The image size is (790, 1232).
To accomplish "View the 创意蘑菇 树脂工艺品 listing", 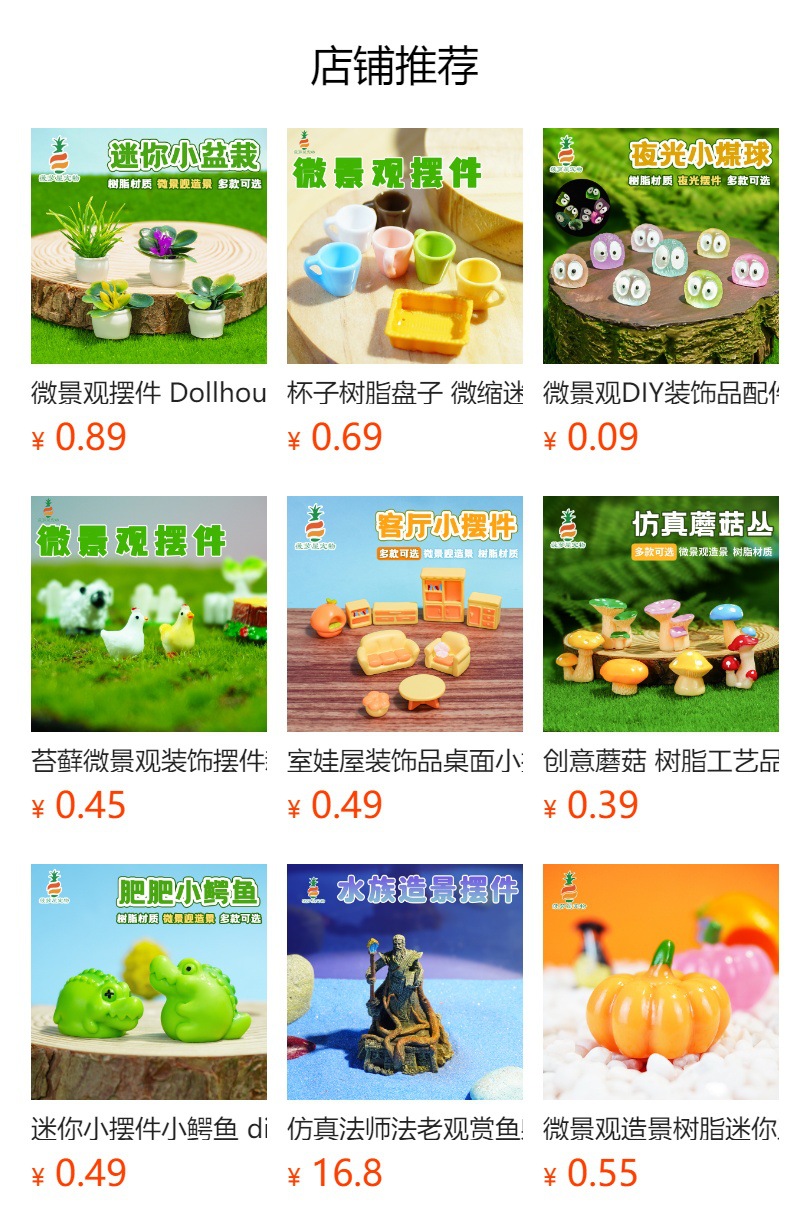I will click(661, 614).
